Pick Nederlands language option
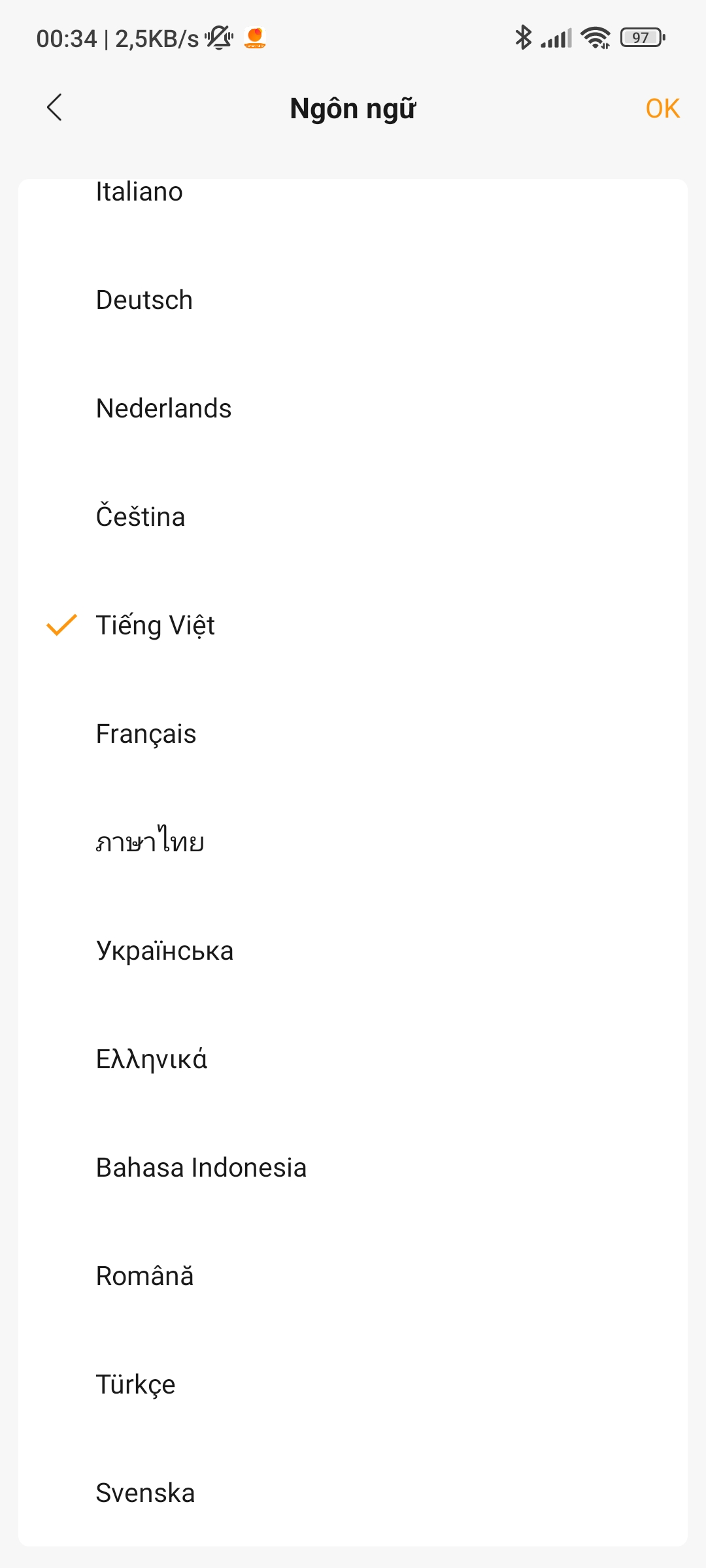This screenshot has height=1568, width=706. 353,409
